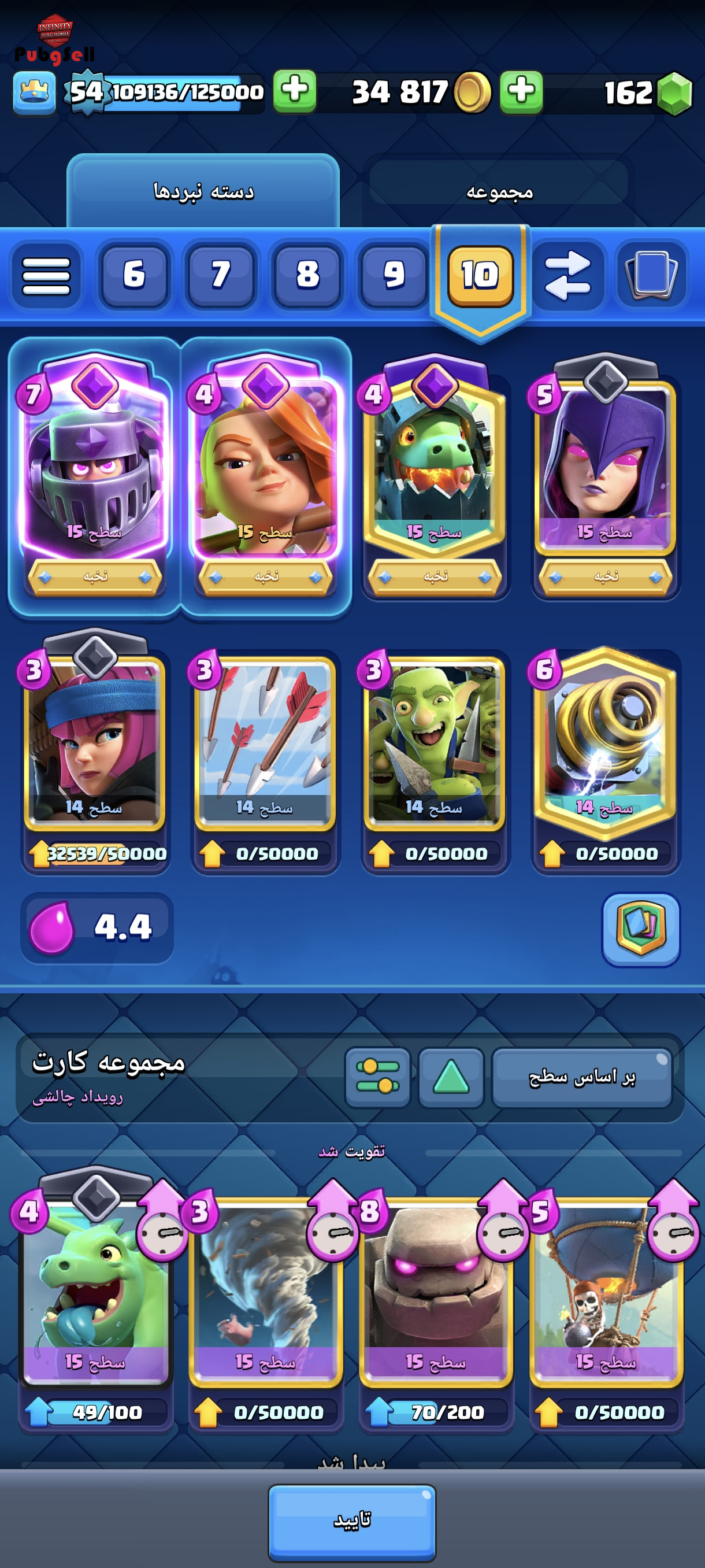Tap the swap arrows icon

coord(567,276)
